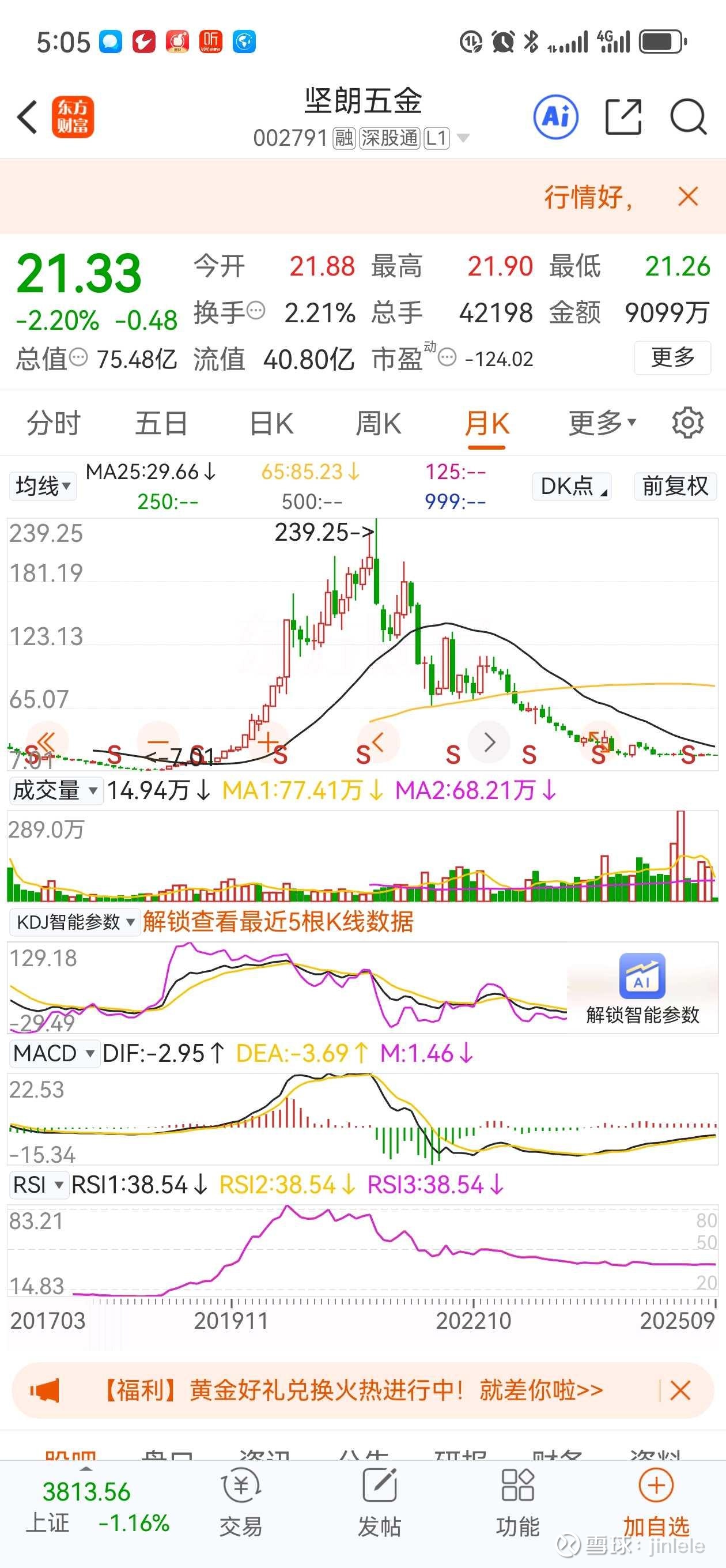The image size is (726, 1568).
Task: Open the search magnifier
Action: (x=687, y=116)
